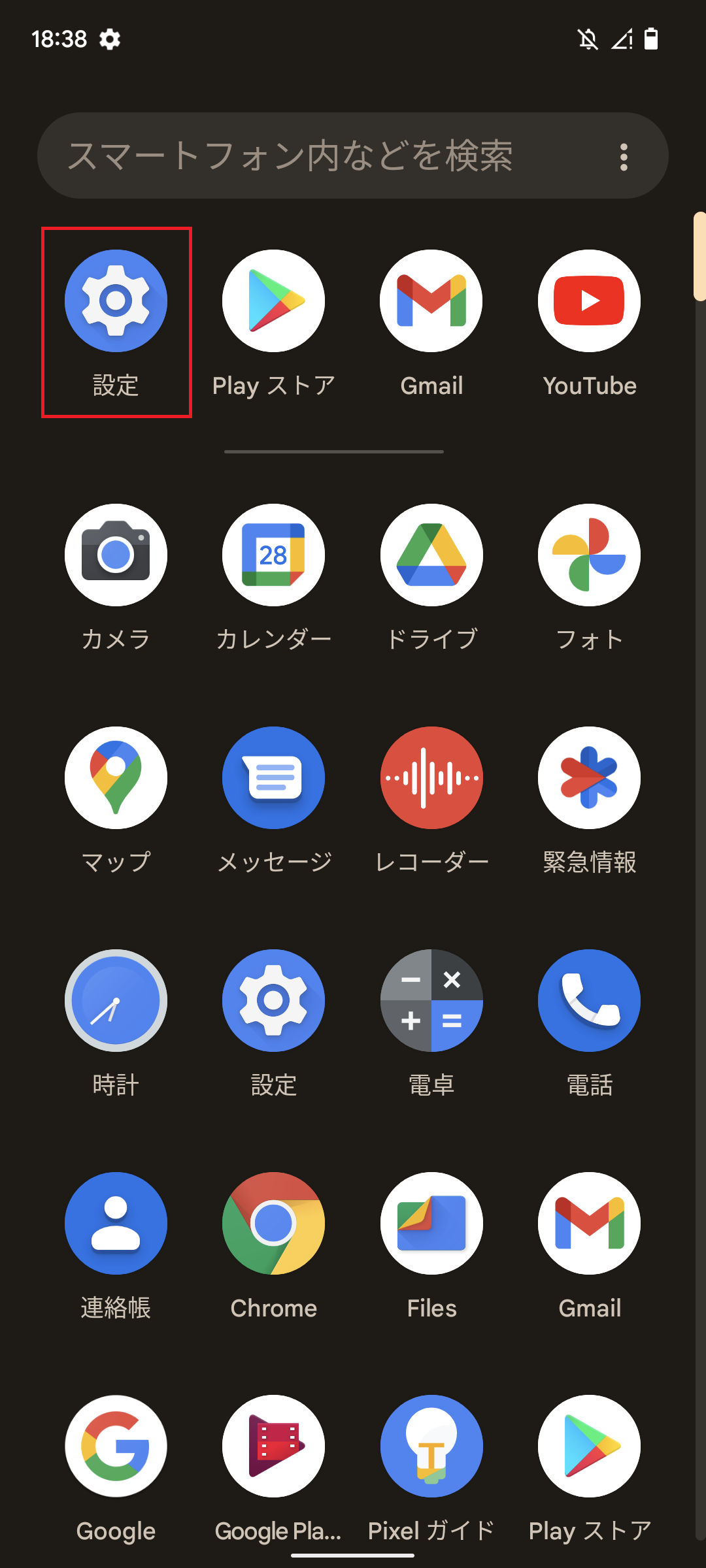This screenshot has width=706, height=1568.
Task: Open the メッセージ app
Action: [273, 777]
